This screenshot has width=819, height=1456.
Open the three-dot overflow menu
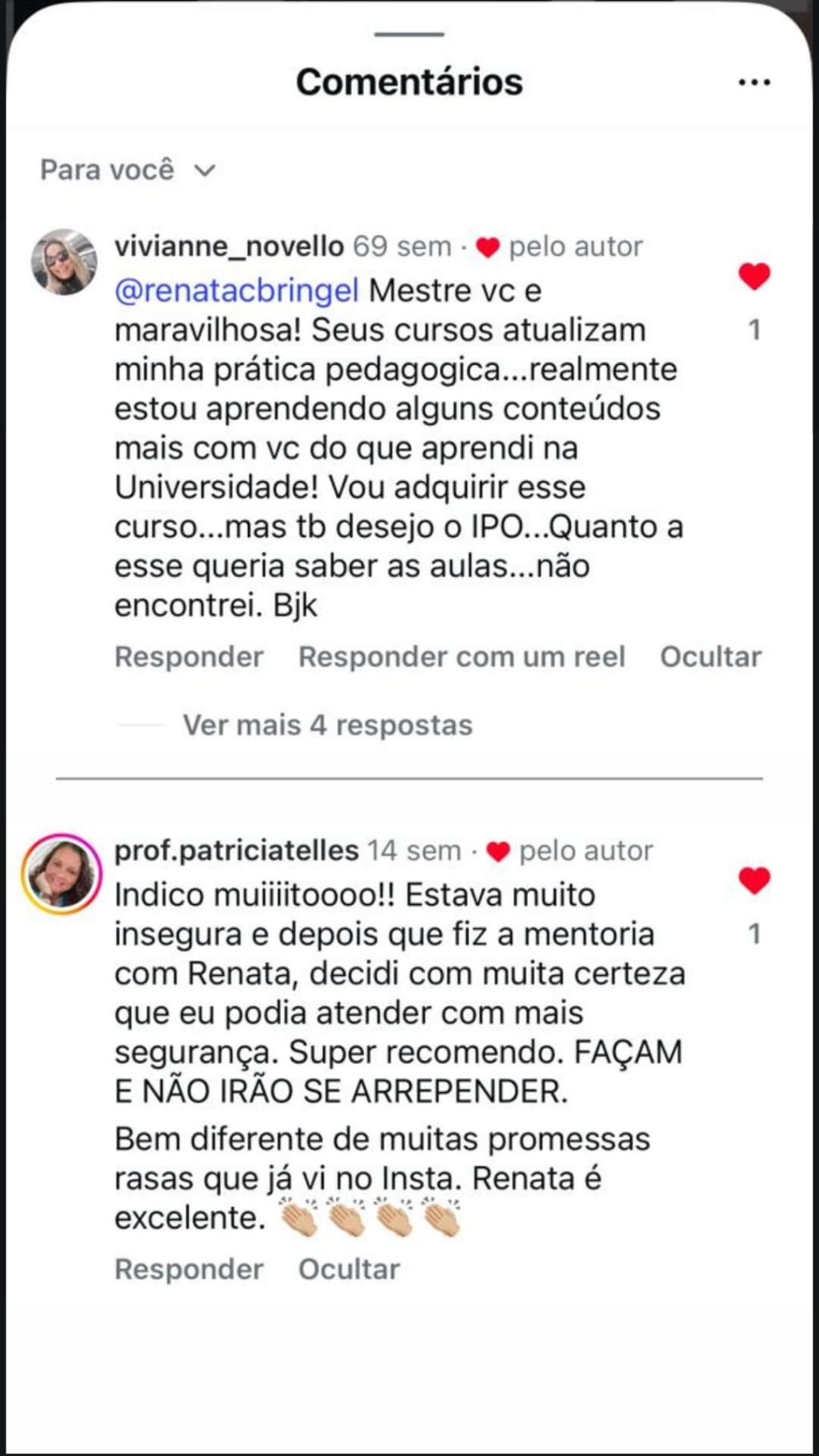pos(753,82)
